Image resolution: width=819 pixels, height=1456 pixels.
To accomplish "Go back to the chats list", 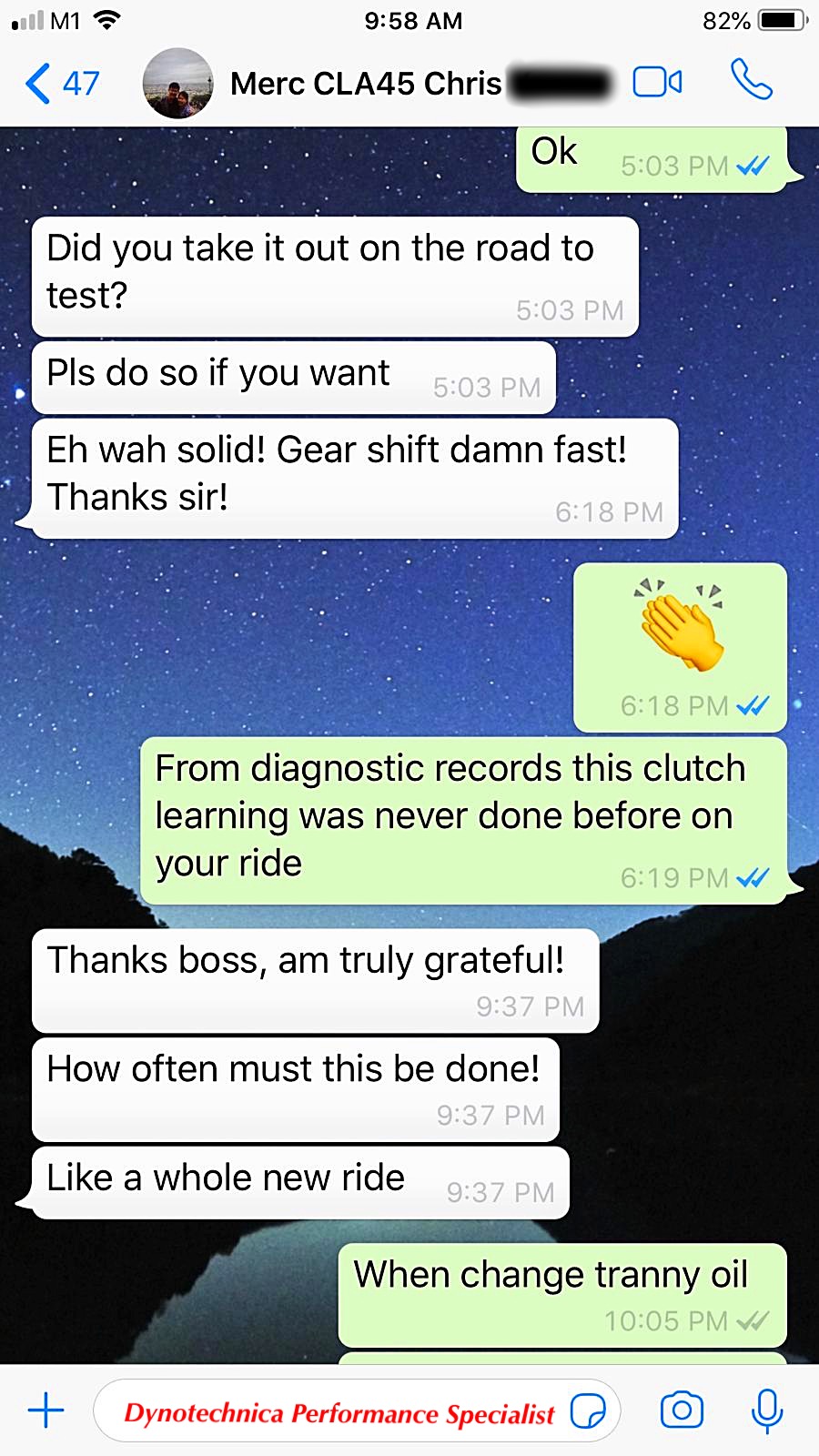I will coord(62,84).
